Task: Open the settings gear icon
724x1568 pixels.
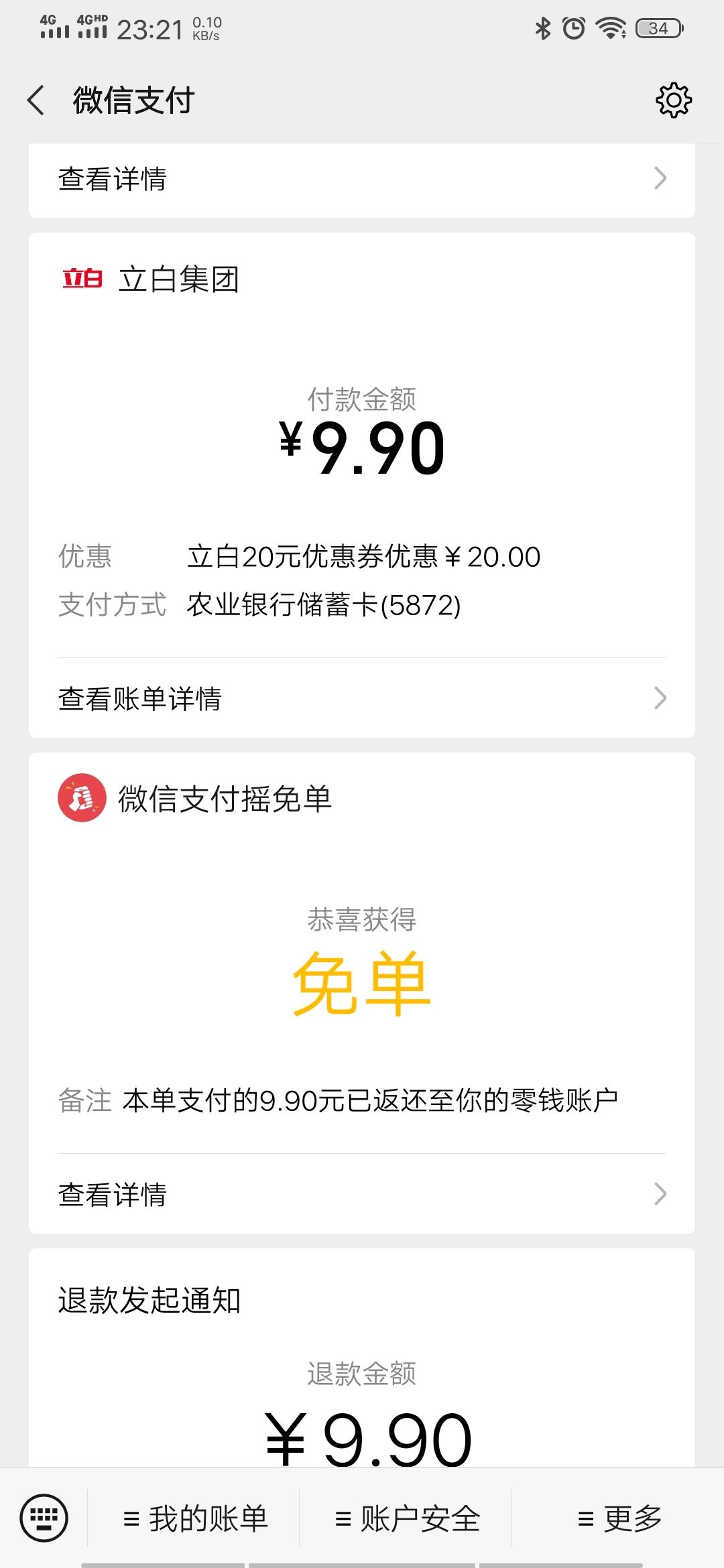Action: pos(673,101)
